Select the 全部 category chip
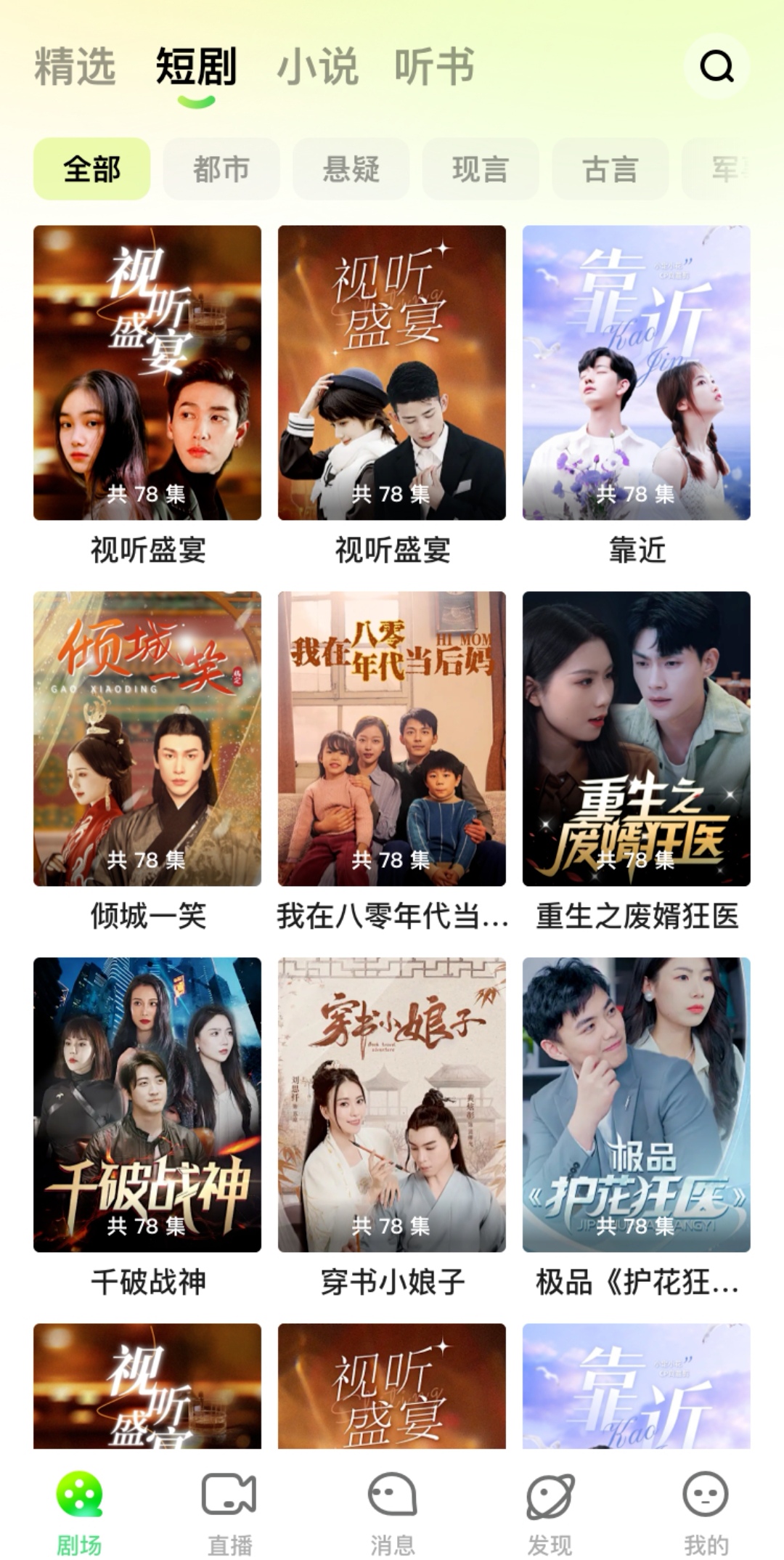The image size is (784, 1560). coord(92,169)
